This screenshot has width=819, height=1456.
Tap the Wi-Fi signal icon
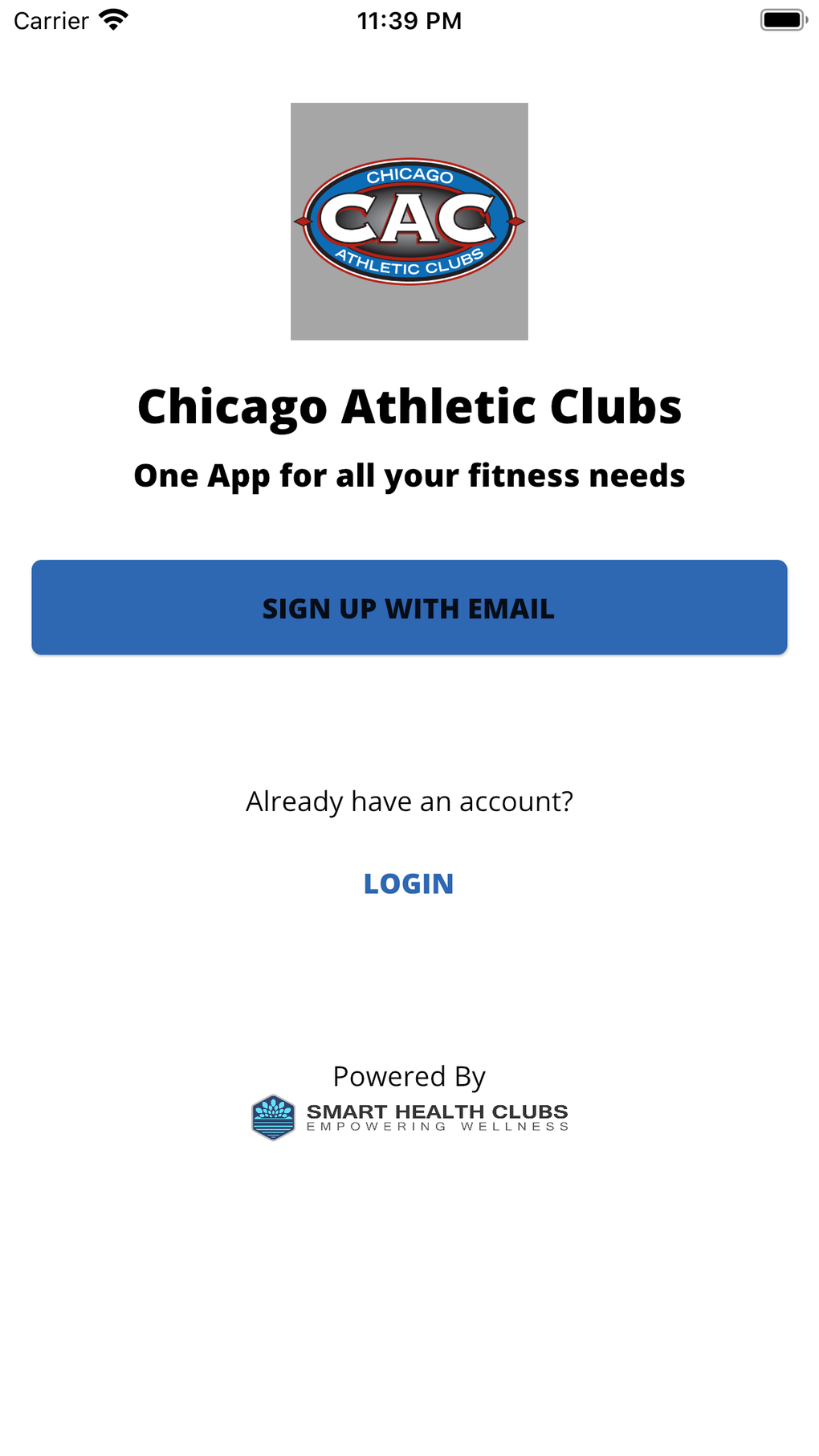(x=112, y=20)
